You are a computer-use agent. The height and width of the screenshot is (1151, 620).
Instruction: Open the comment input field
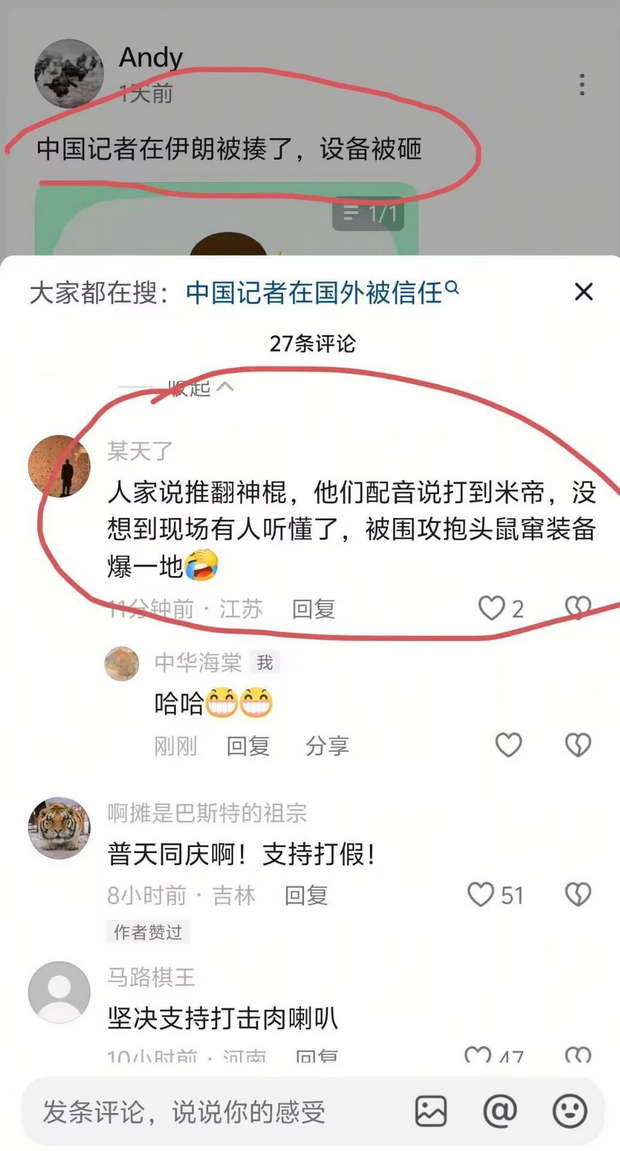point(213,1111)
